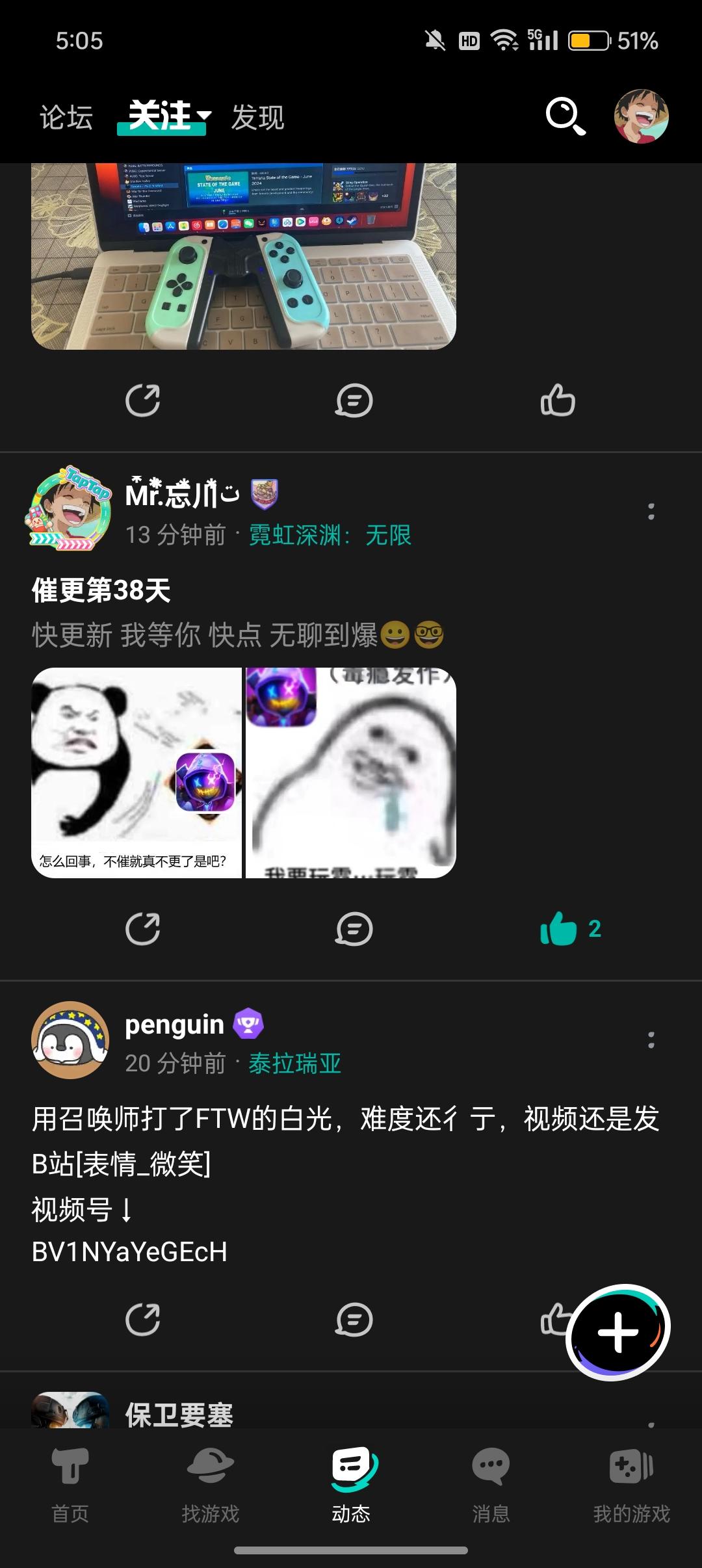
Task: Switch to the 发现 tab
Action: 256,118
